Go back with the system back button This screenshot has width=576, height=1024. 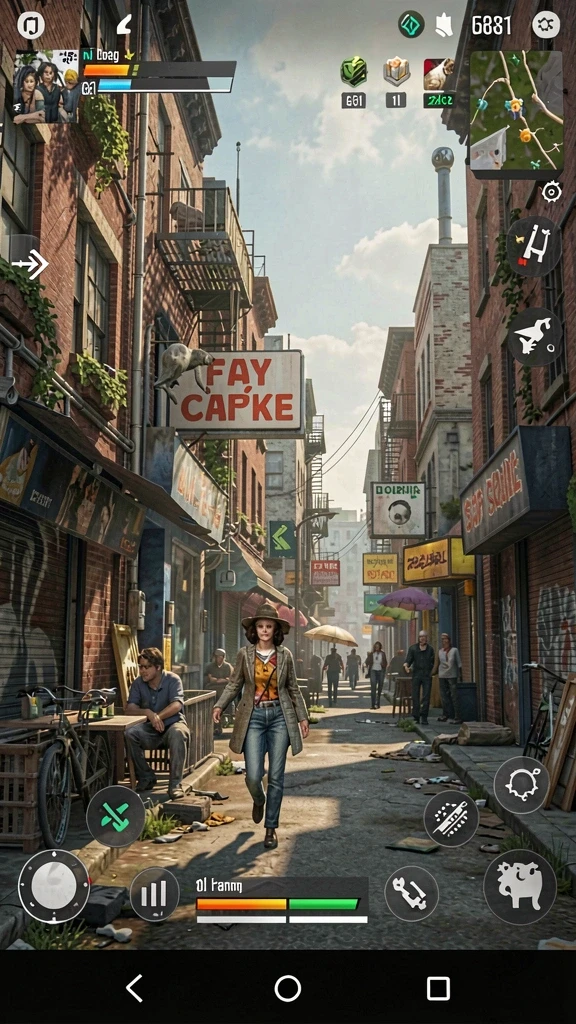[135, 988]
